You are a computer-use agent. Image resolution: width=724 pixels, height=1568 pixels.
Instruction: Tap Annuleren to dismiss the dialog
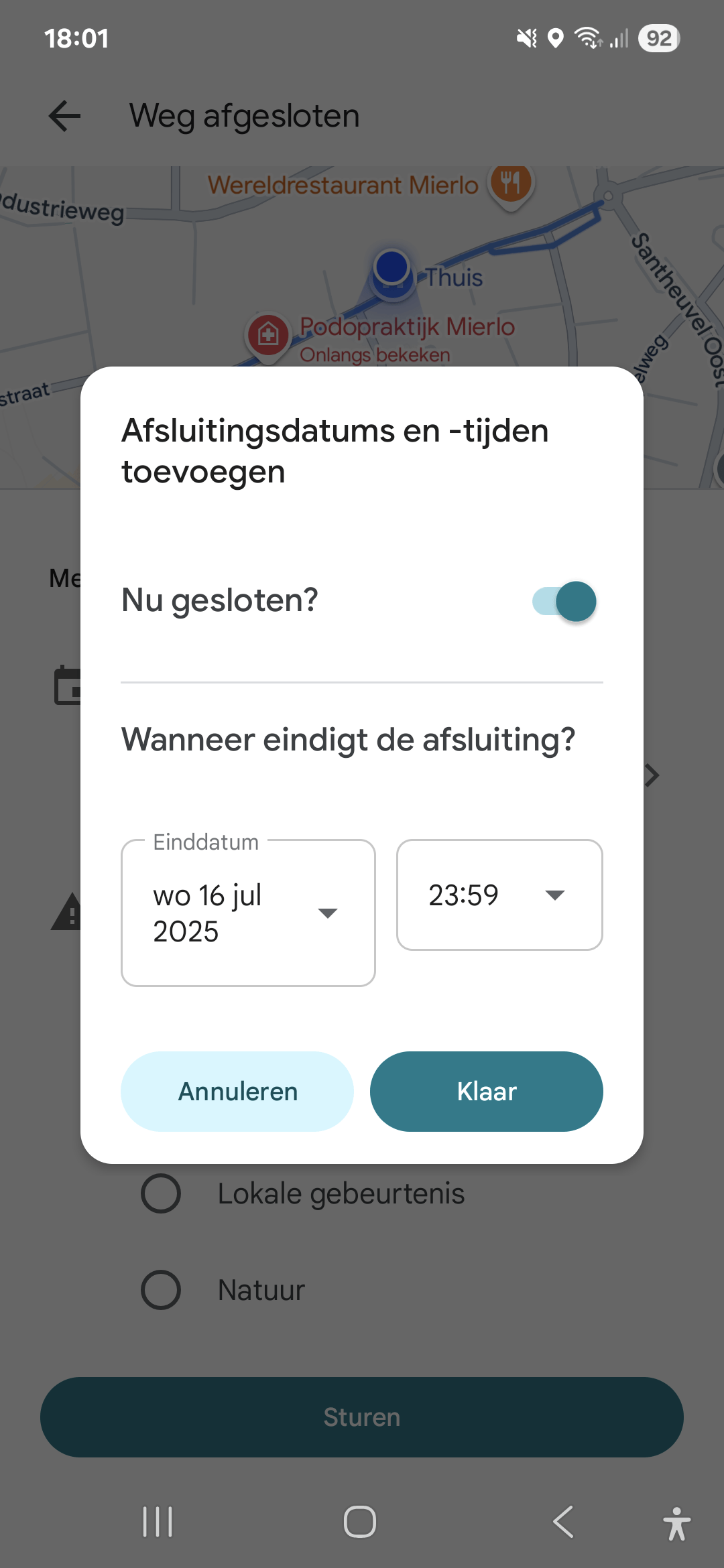[x=237, y=1092]
